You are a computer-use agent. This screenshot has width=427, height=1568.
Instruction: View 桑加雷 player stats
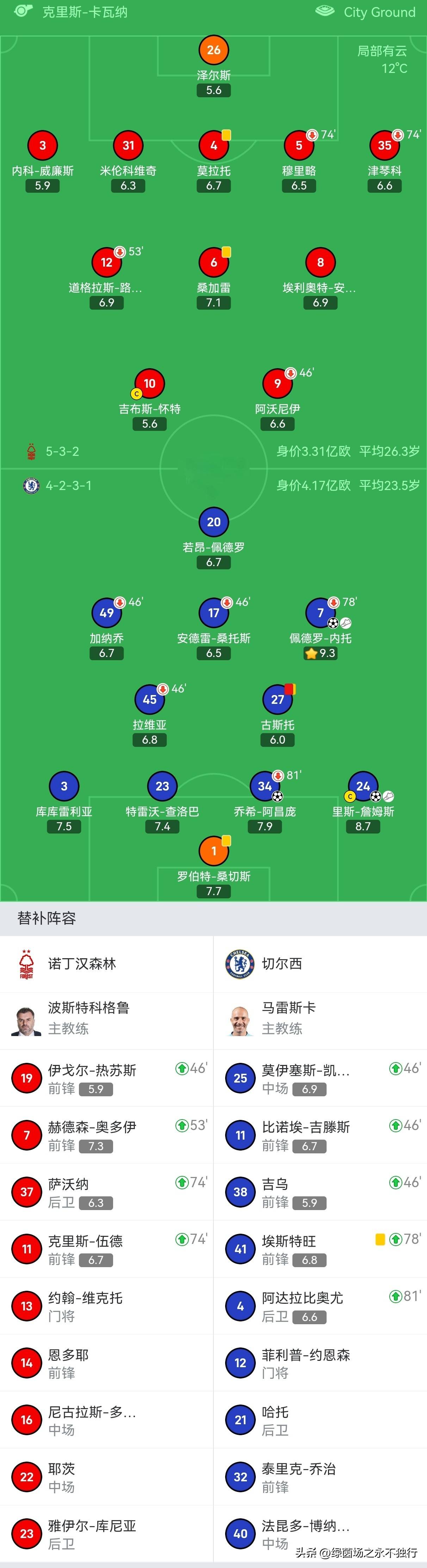pos(213,263)
